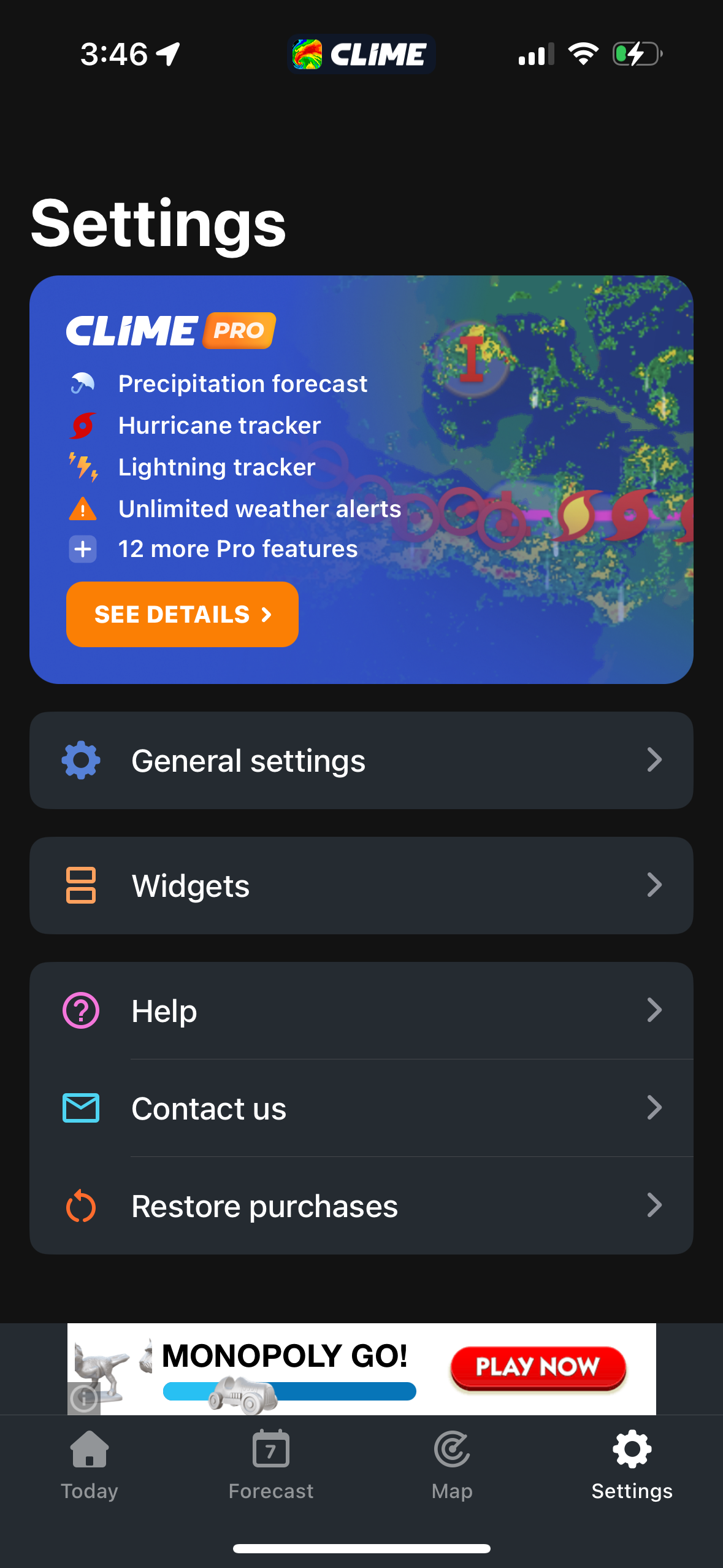
Task: Select the orange Widgets icon
Action: tap(80, 885)
